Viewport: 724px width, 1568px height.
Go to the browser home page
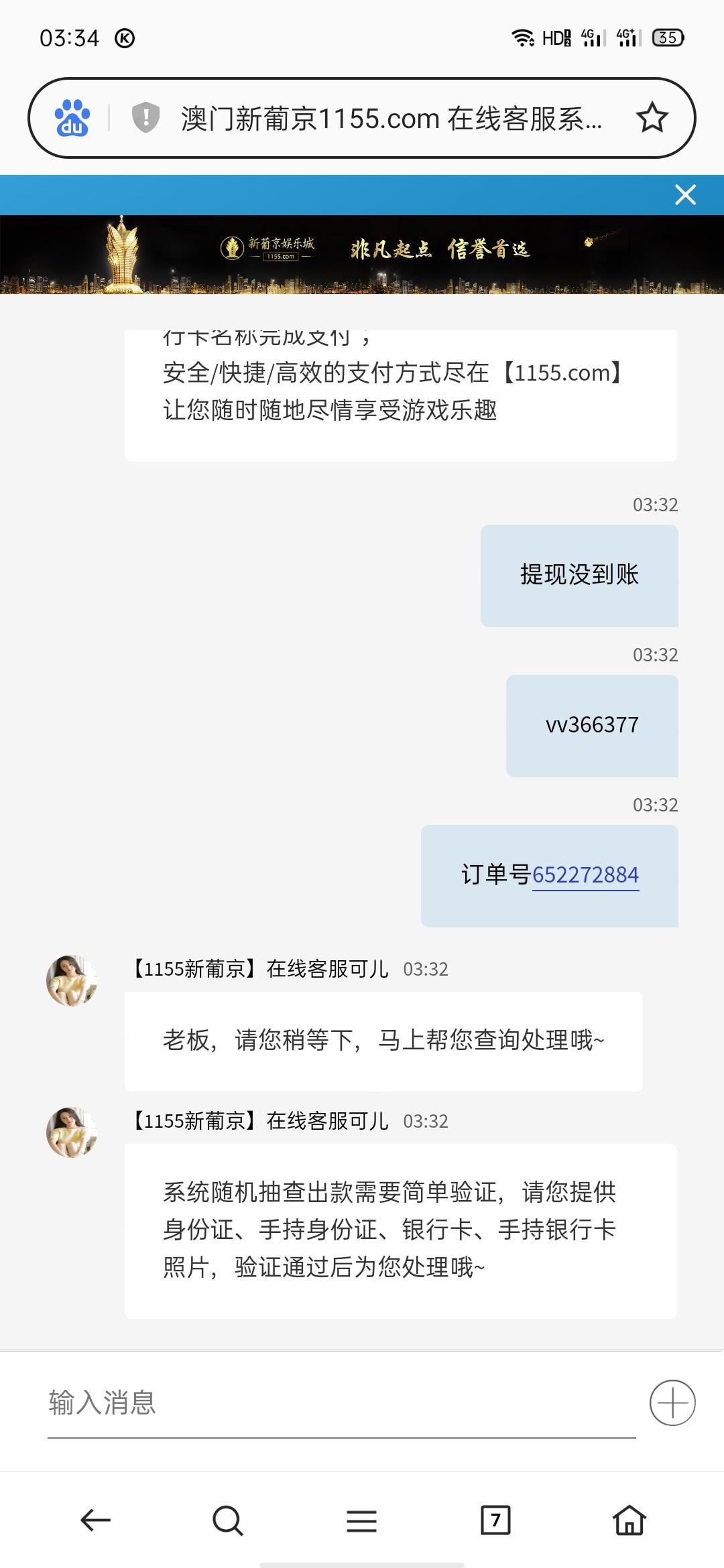pos(629,1520)
